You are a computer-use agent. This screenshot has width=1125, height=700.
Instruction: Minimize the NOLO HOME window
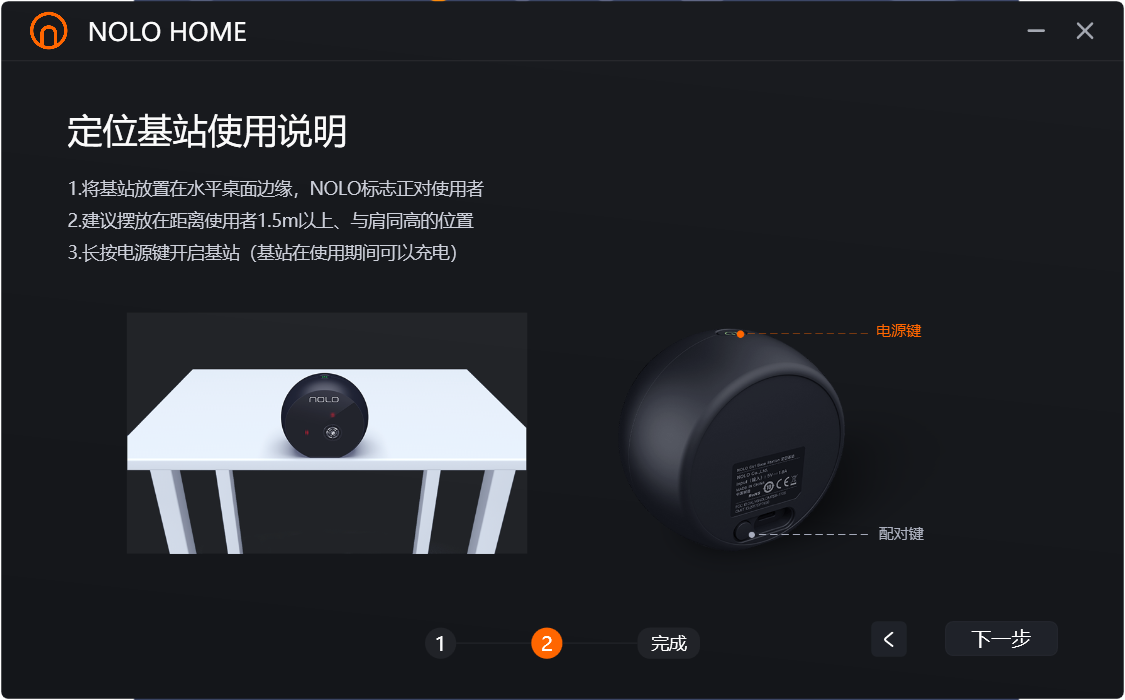[x=1036, y=31]
